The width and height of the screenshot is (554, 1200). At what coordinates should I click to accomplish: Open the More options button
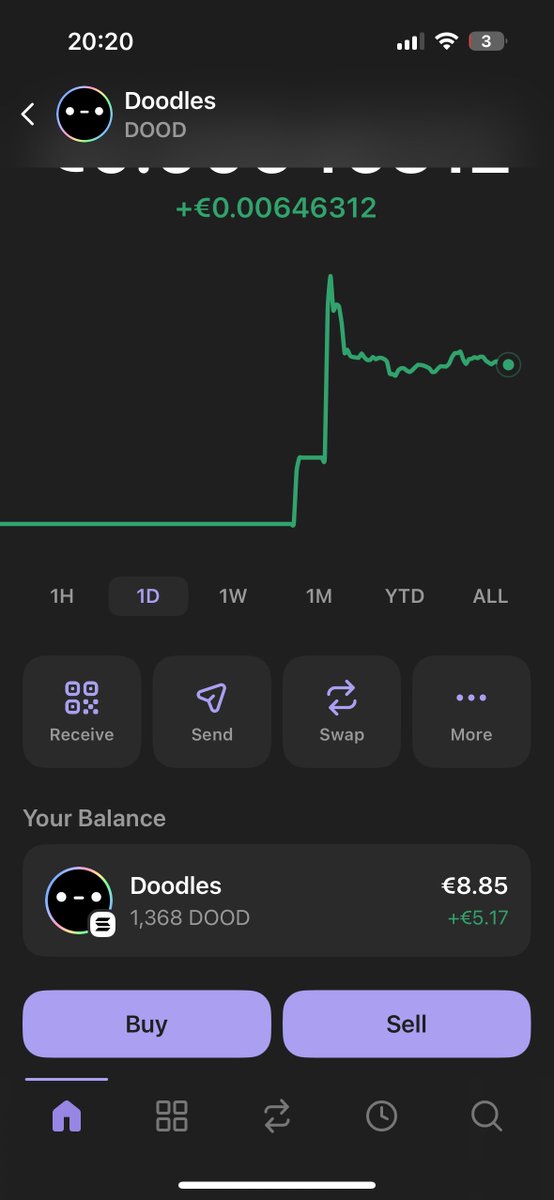471,712
